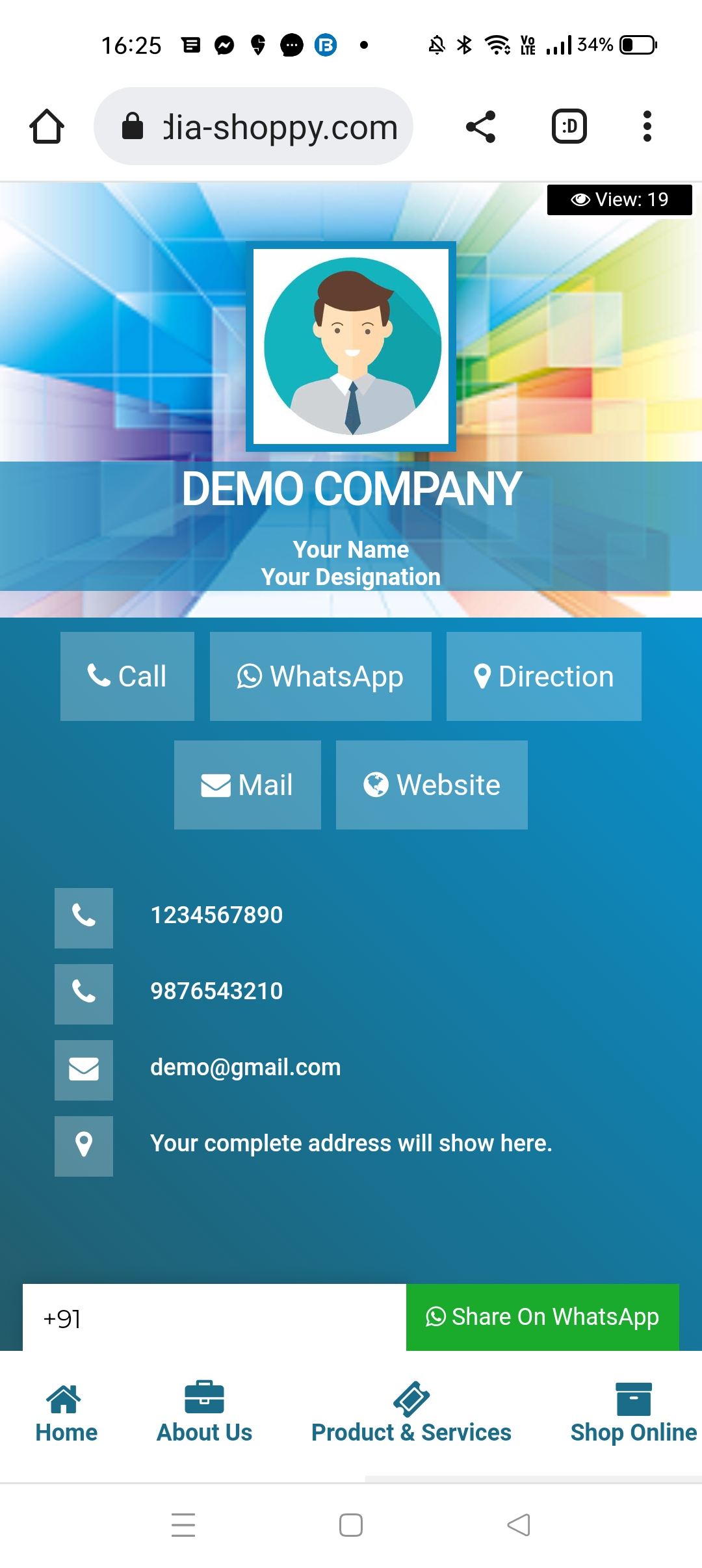This screenshot has height=1568, width=702.
Task: Open the browser overflow menu
Action: click(647, 126)
